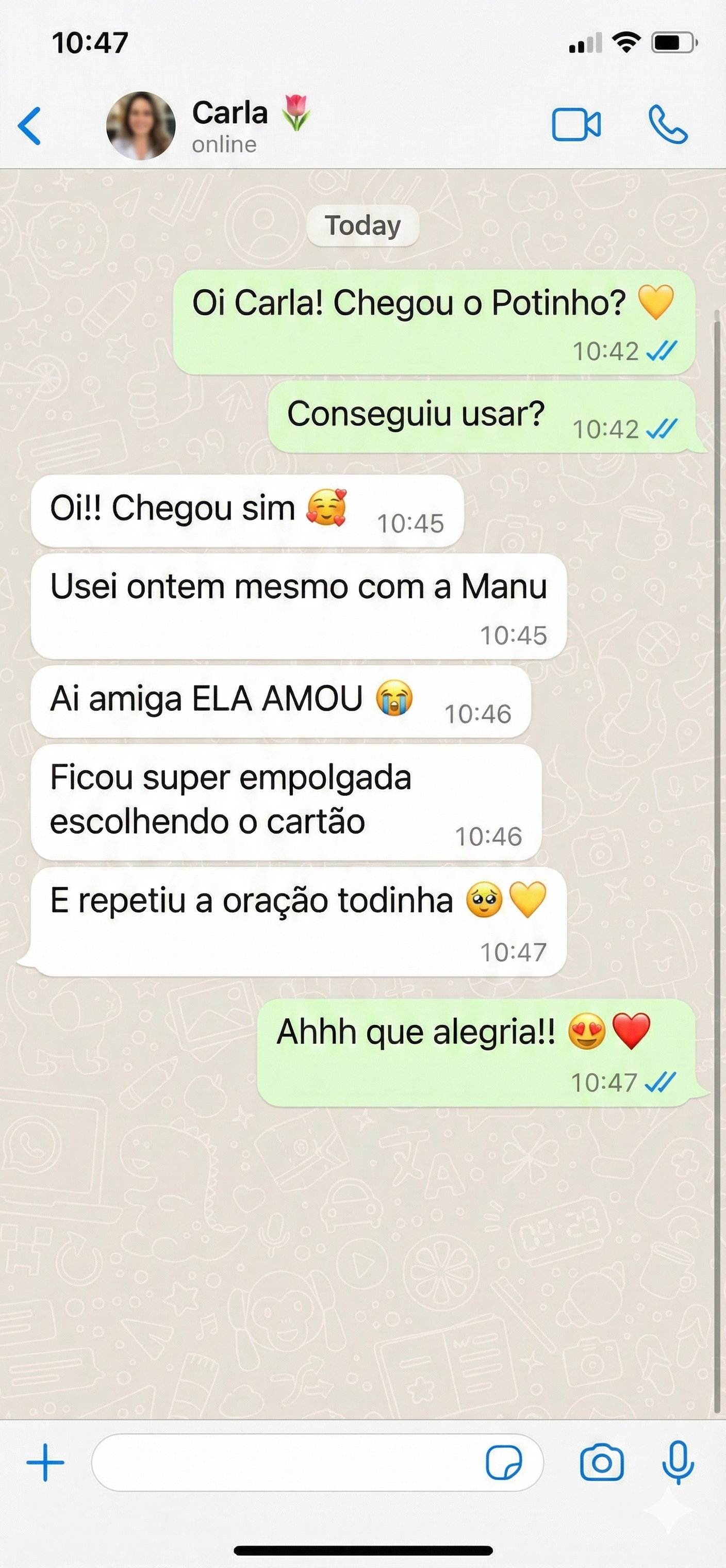Open Carla's profile photo

(141, 126)
